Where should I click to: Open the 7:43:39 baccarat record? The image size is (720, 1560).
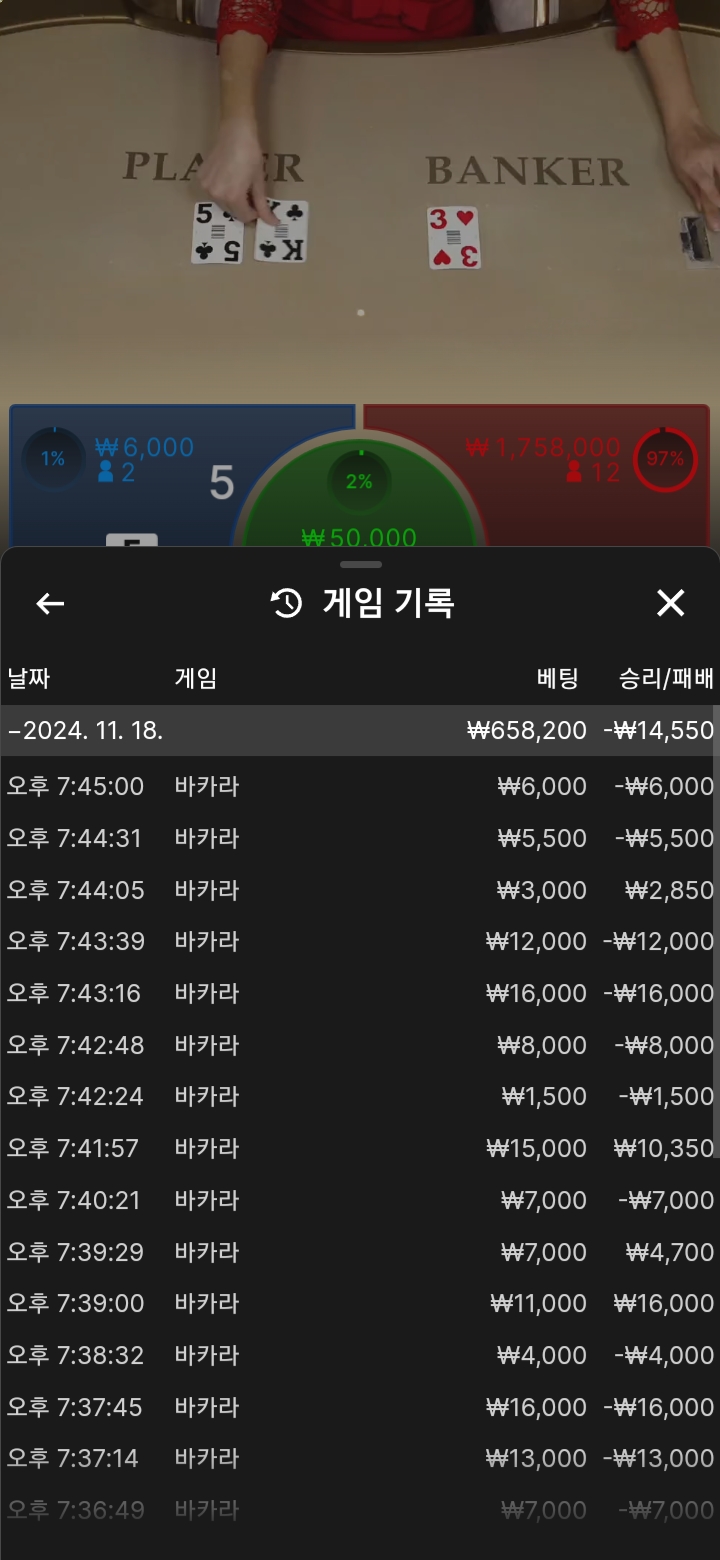360,942
